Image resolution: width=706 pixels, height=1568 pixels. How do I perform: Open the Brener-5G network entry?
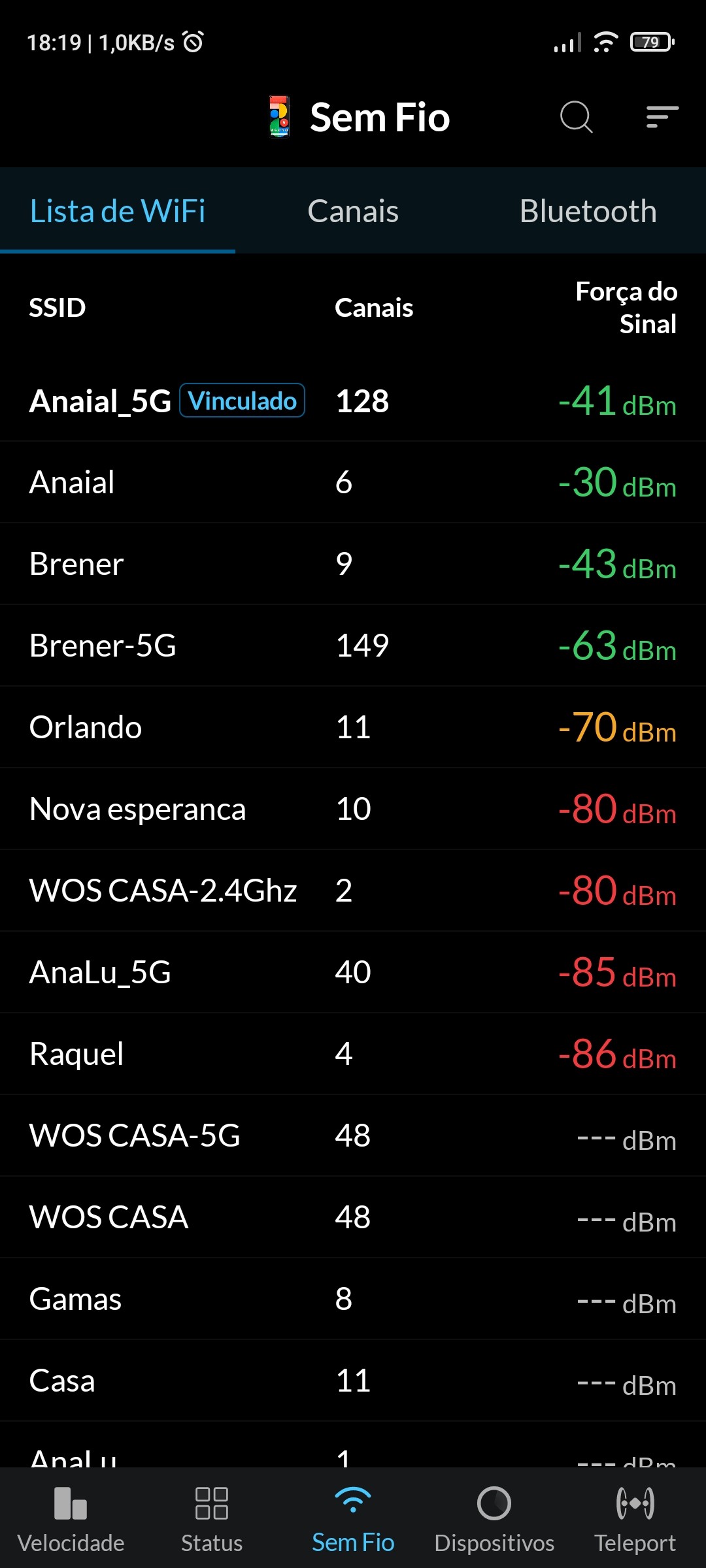click(x=353, y=645)
